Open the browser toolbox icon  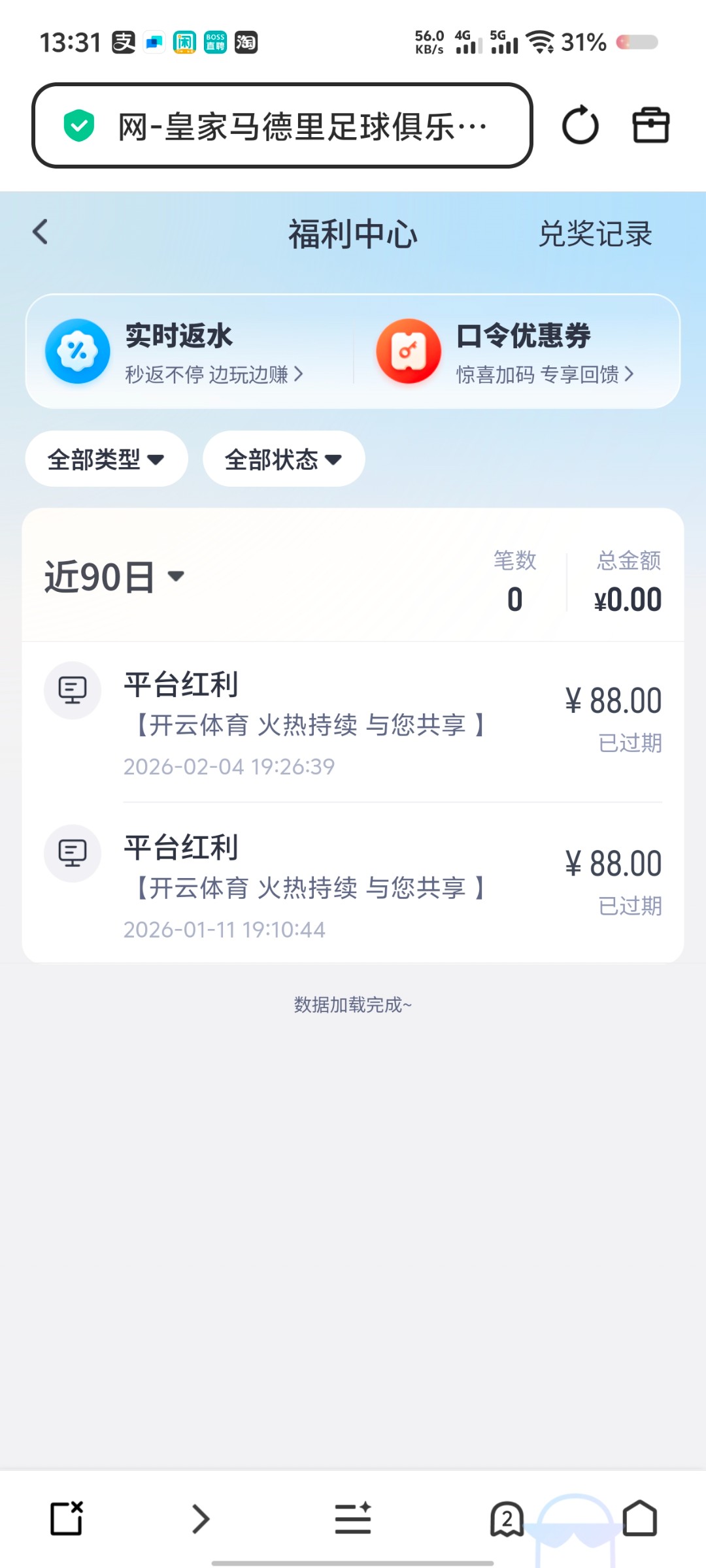pyautogui.click(x=650, y=125)
